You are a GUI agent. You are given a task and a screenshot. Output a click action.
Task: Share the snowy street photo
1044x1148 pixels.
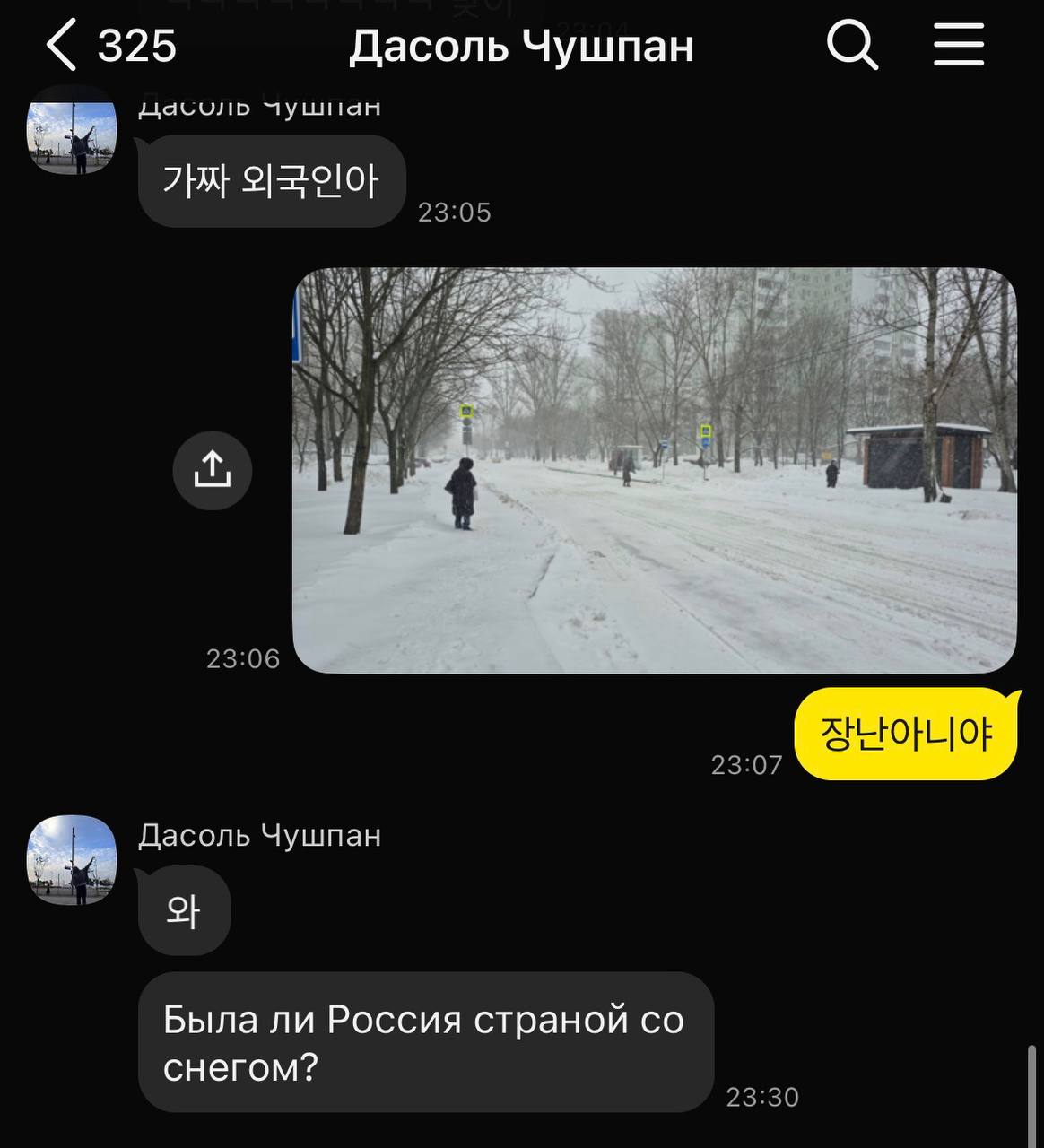click(x=212, y=470)
